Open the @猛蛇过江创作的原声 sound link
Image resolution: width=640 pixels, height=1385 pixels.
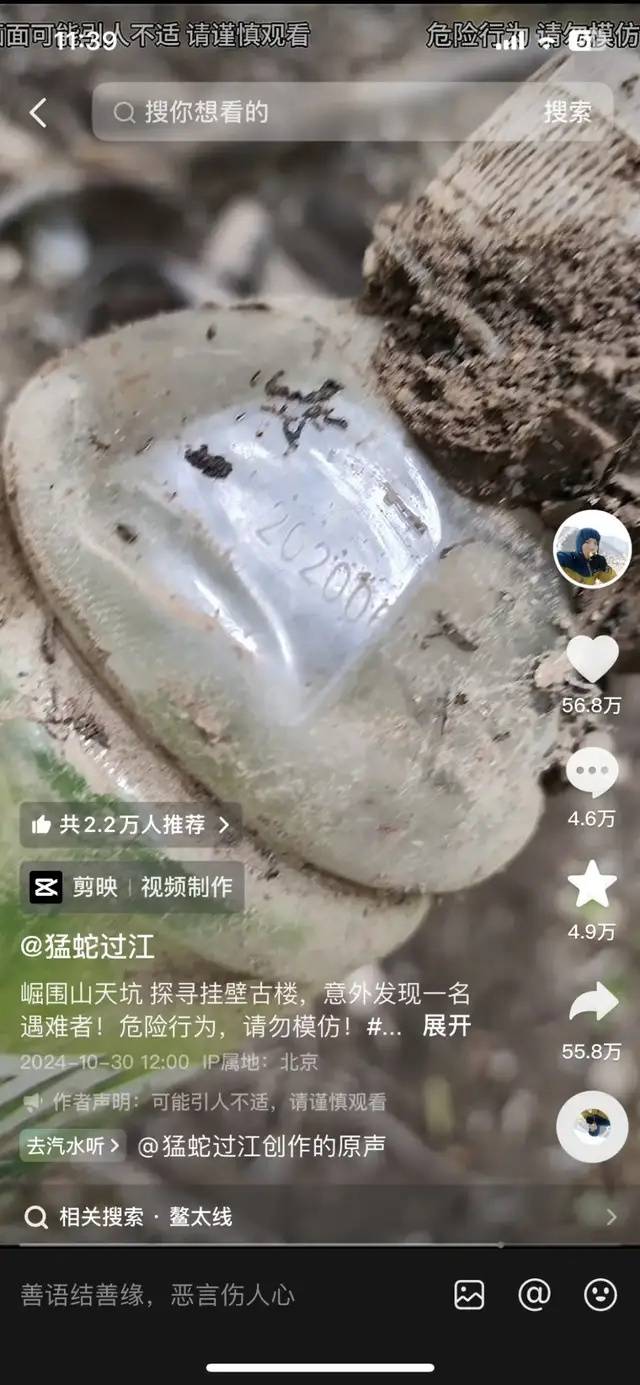262,1146
